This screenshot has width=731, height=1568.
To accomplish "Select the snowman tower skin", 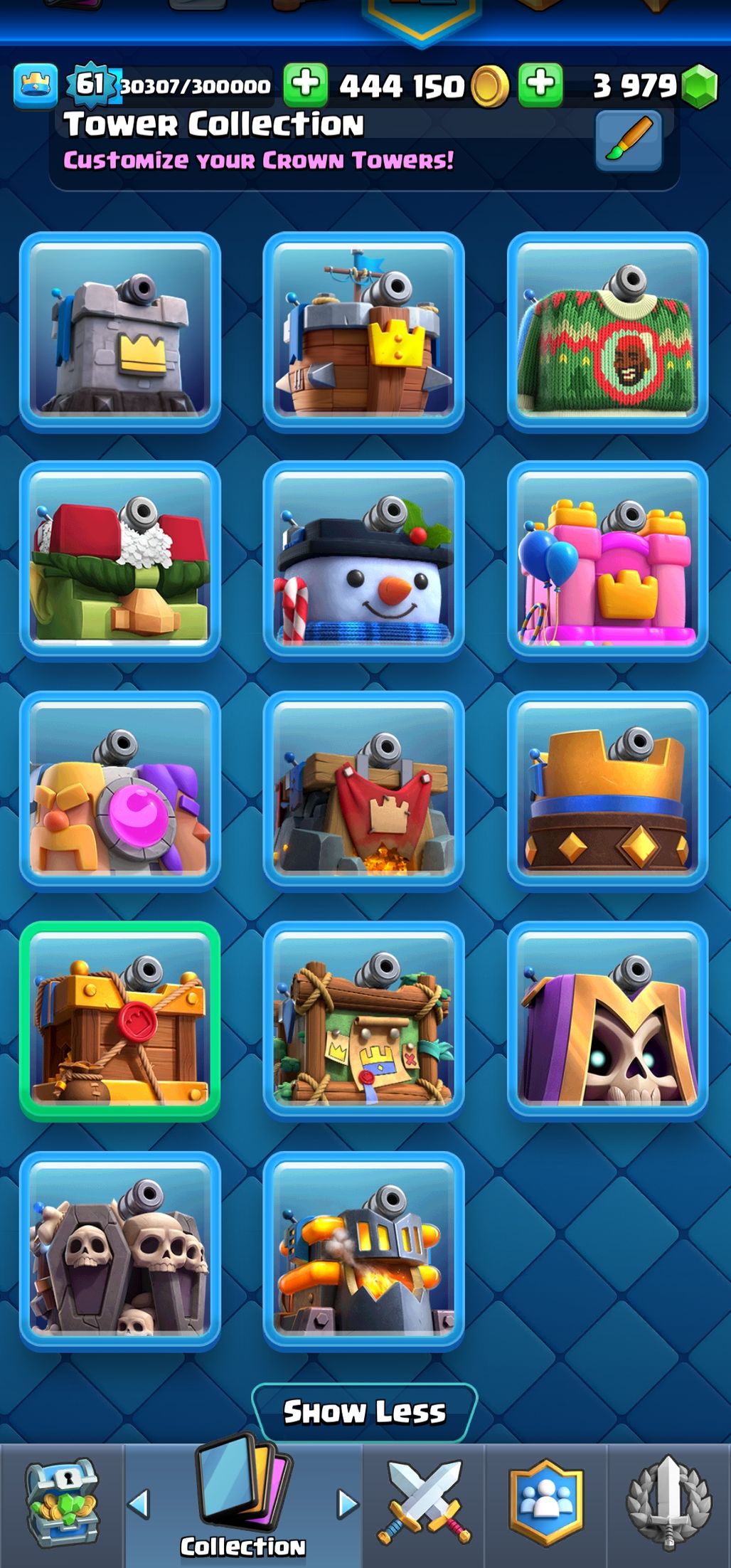I will [363, 561].
